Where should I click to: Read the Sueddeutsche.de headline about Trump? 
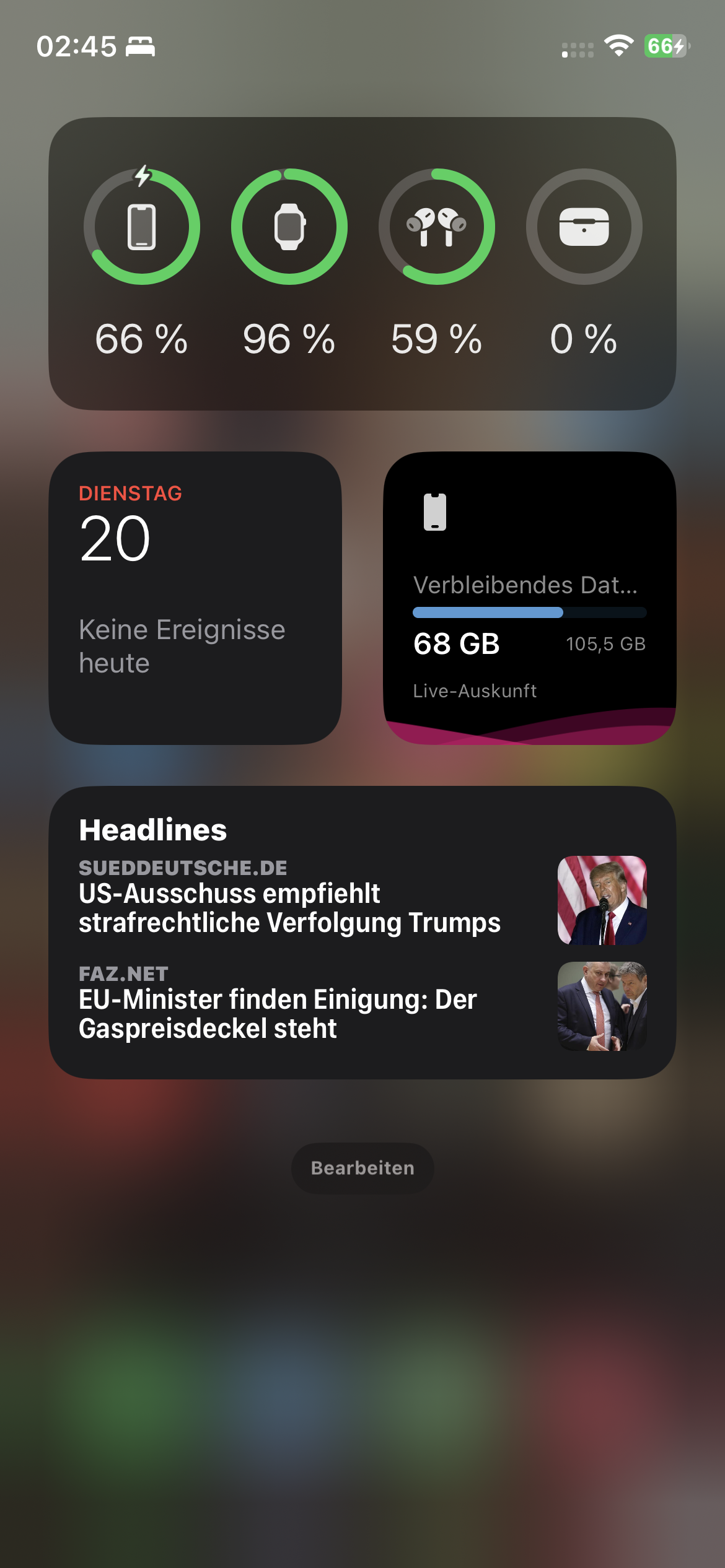point(289,907)
